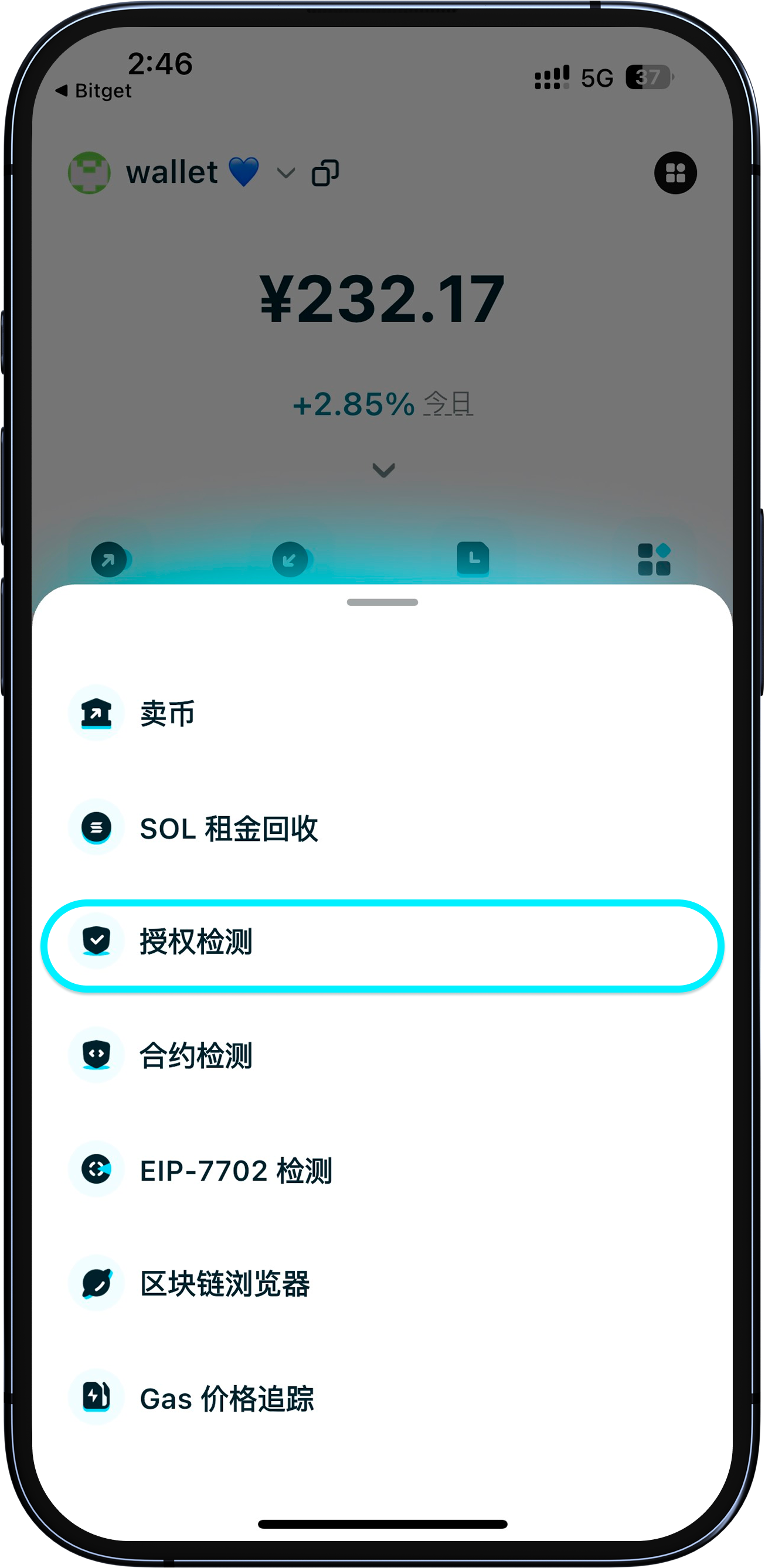
Task: Select the EIP-7702 检测 icon
Action: 96,1169
